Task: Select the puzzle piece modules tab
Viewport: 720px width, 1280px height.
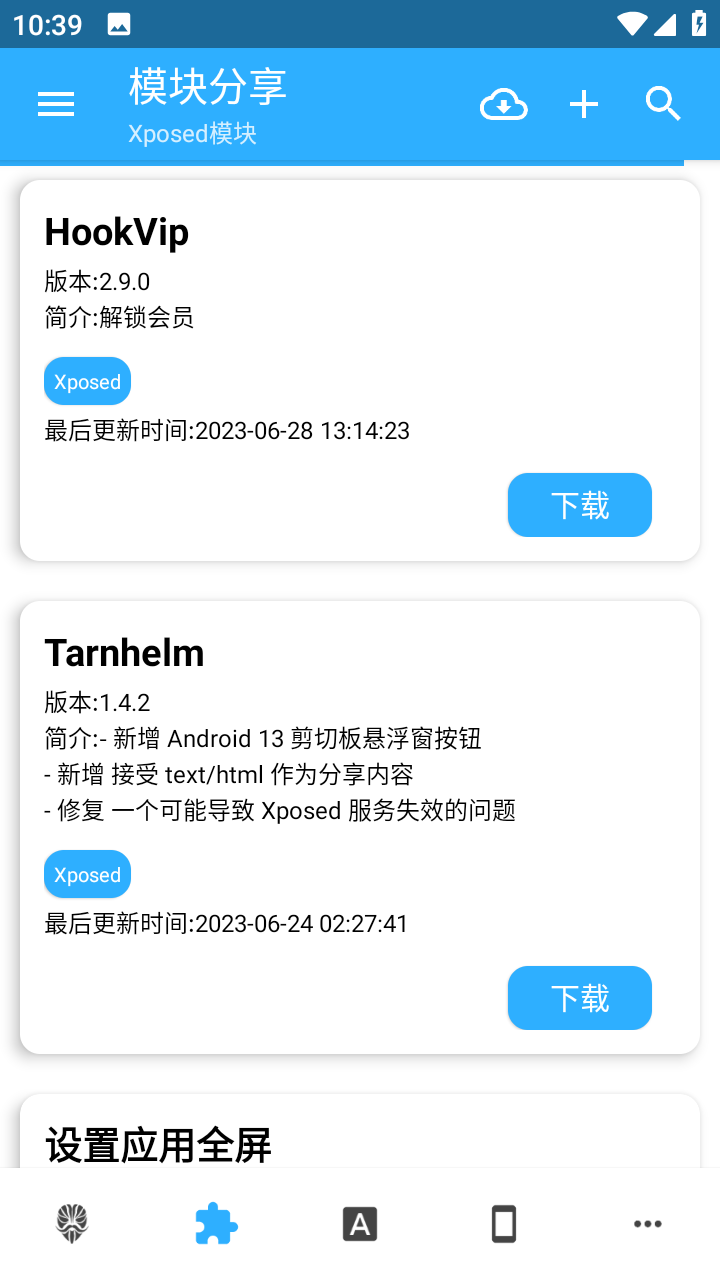Action: pos(216,1224)
